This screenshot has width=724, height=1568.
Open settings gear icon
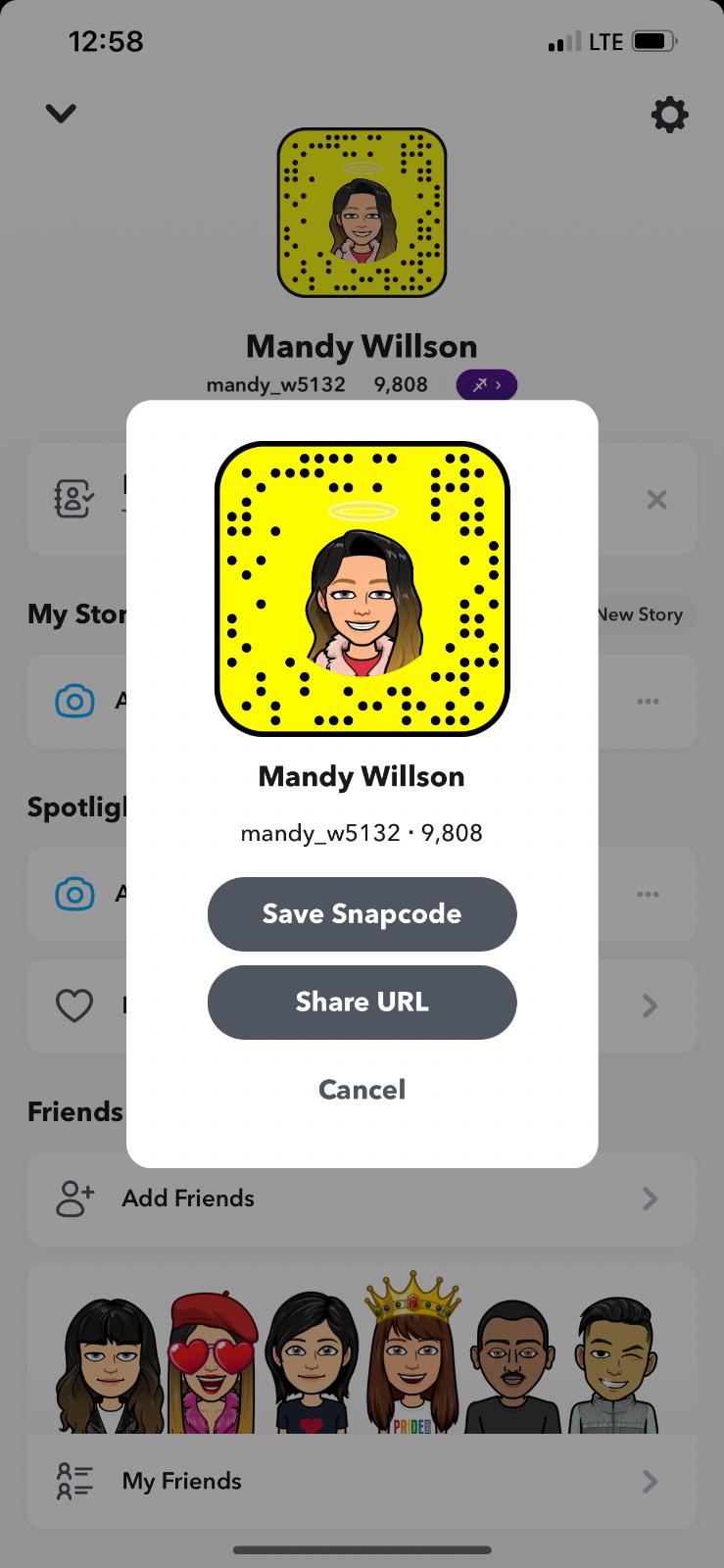[670, 115]
